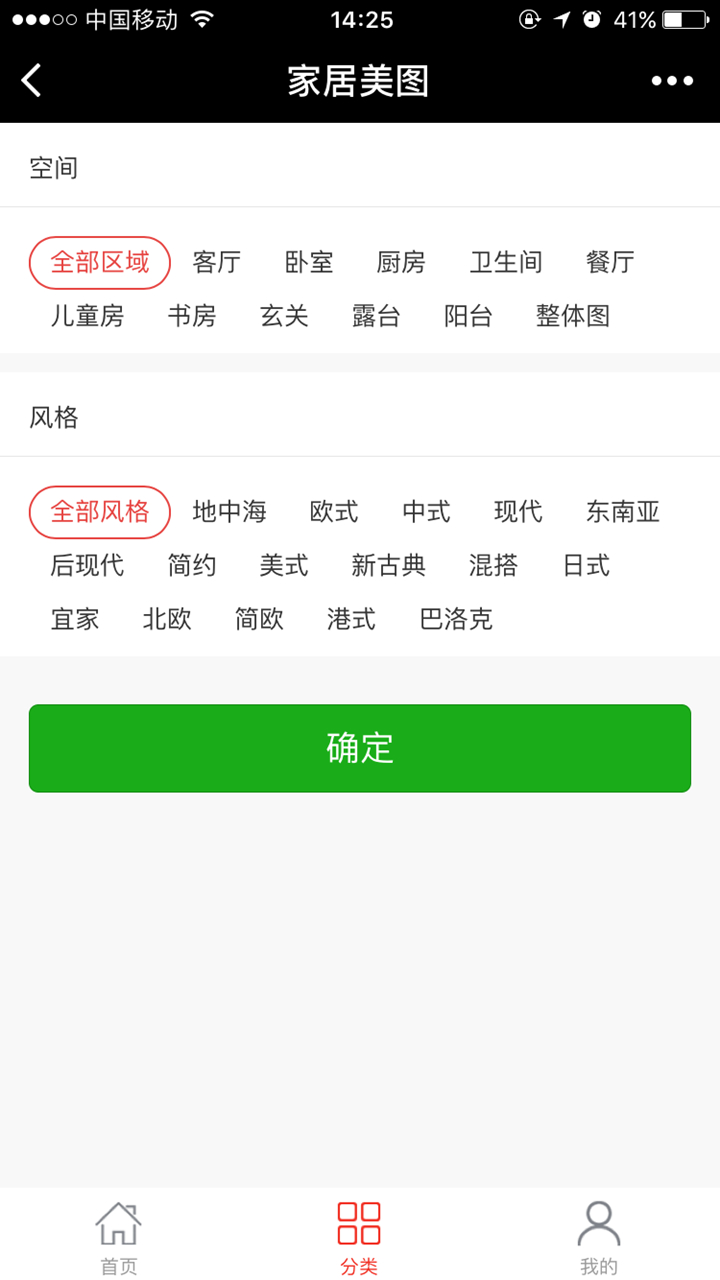Select 全部区域 under 空间
Image resolution: width=720 pixels, height=1280 pixels.
pyautogui.click(x=100, y=262)
